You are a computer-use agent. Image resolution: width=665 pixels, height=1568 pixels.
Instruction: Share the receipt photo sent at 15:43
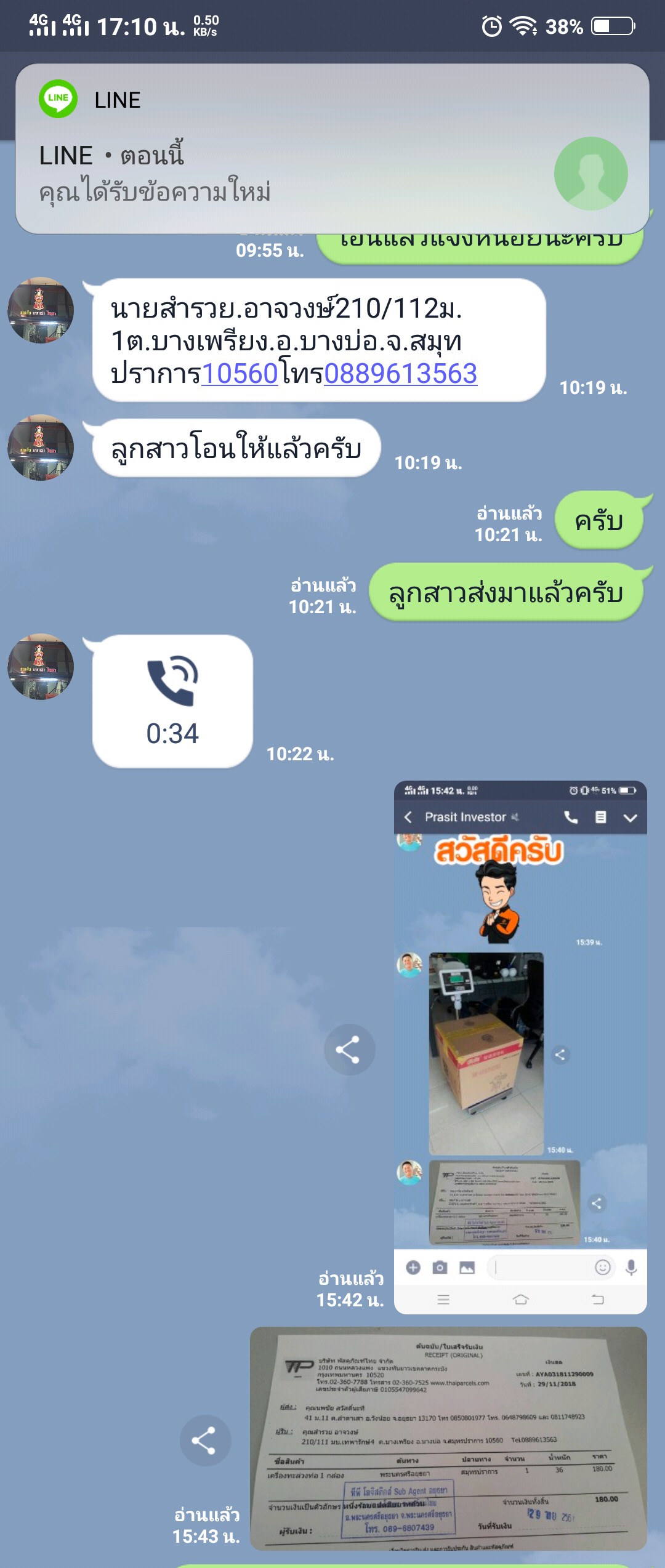[x=205, y=1441]
